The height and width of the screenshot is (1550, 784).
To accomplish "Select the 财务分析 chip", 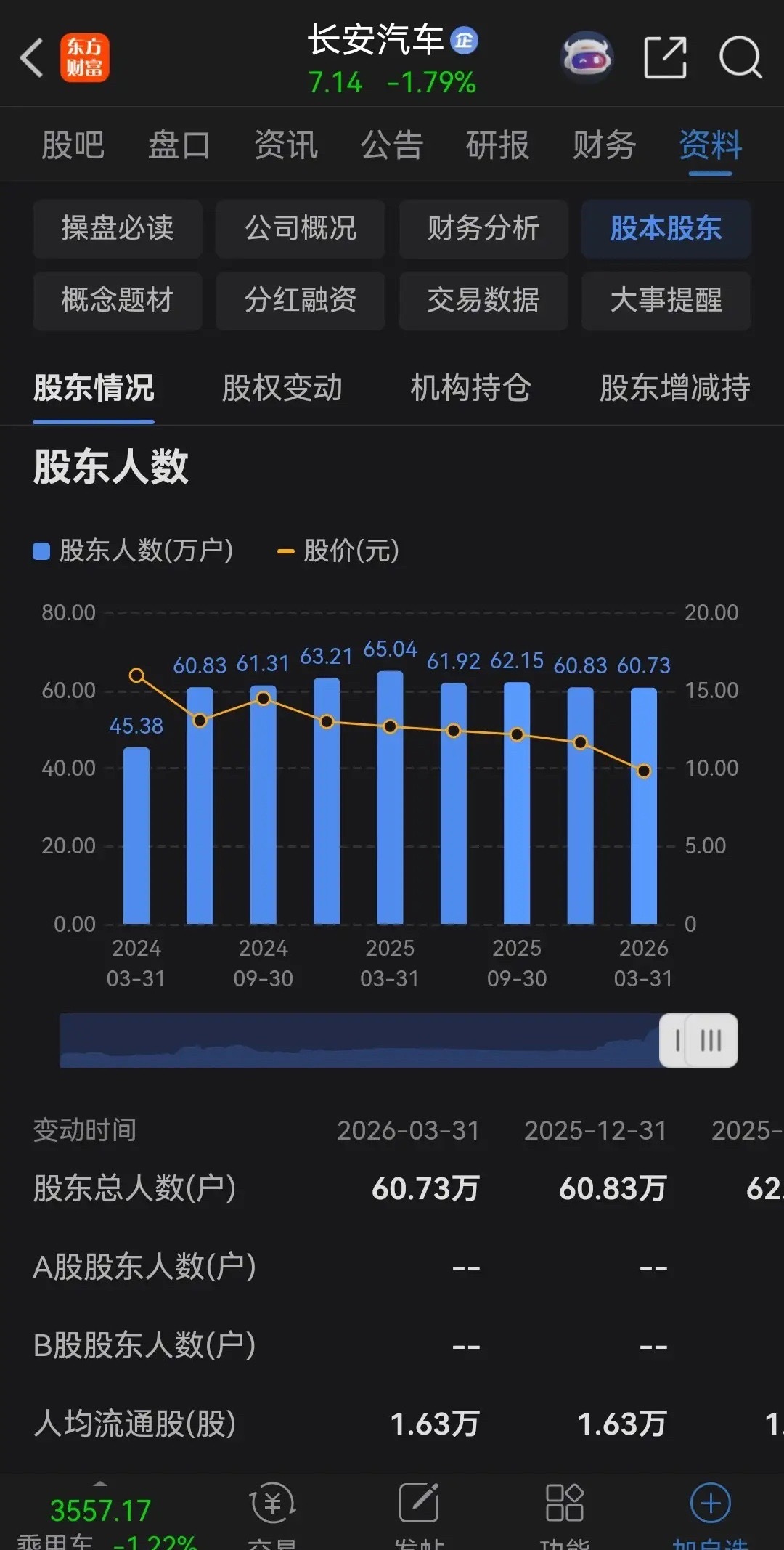I will click(483, 229).
